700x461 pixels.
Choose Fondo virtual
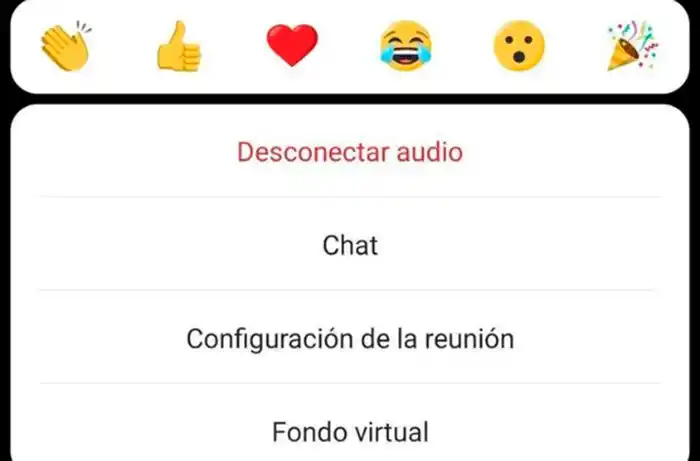click(350, 432)
